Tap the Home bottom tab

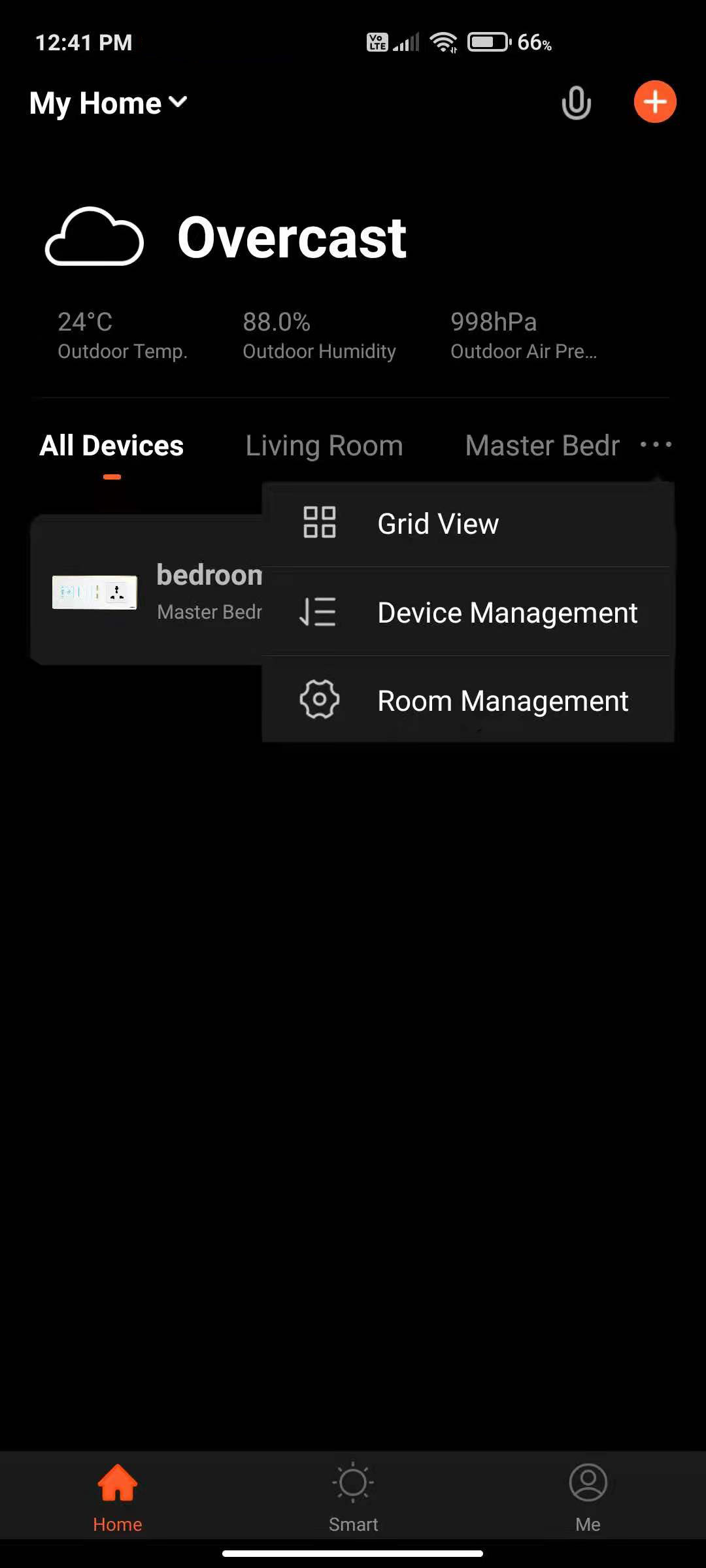click(x=118, y=1496)
